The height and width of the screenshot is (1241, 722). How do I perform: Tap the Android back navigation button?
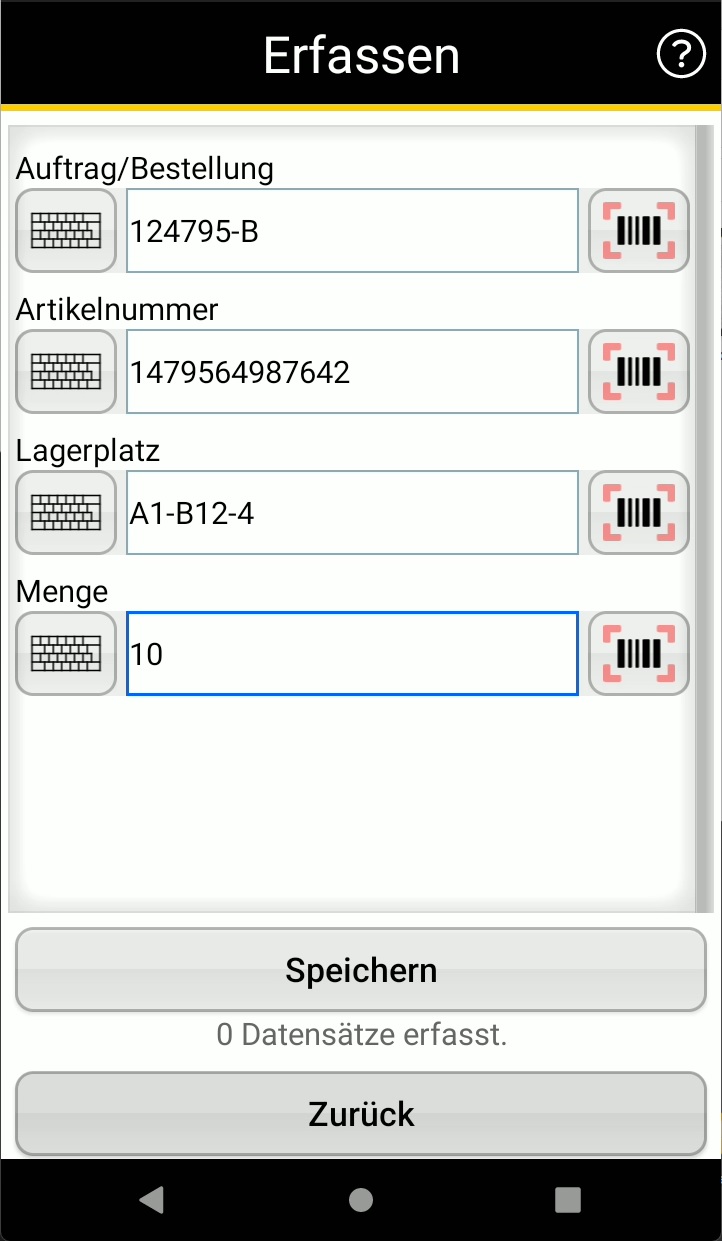coord(151,1200)
